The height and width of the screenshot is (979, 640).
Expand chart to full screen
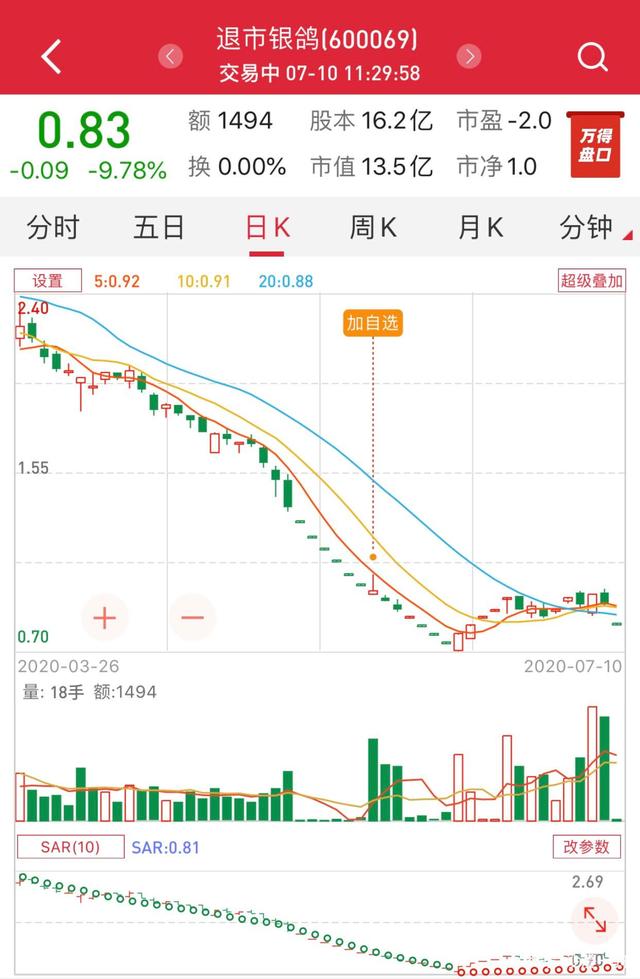point(593,918)
